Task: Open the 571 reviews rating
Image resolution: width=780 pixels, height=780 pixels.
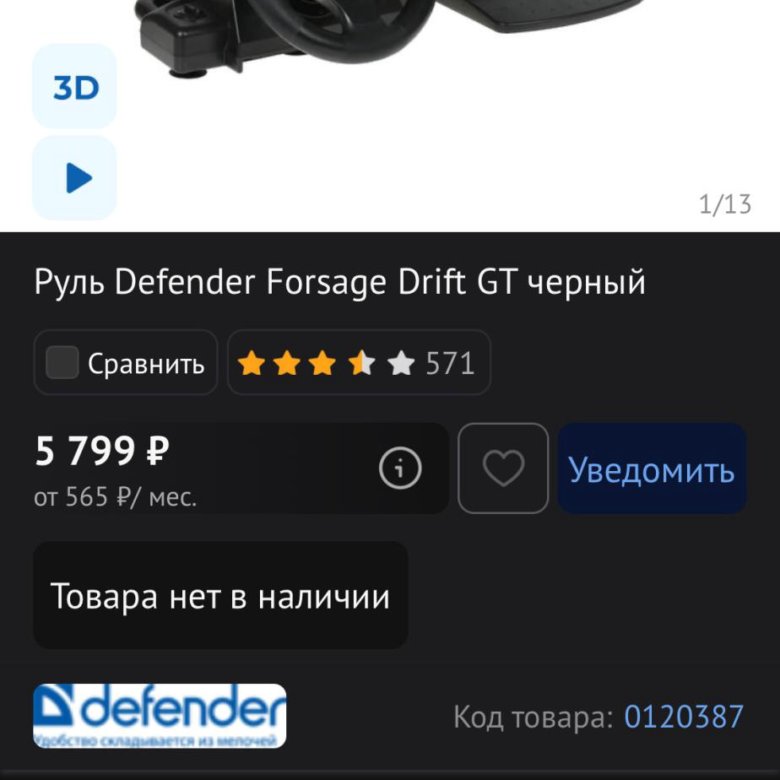Action: click(x=359, y=363)
